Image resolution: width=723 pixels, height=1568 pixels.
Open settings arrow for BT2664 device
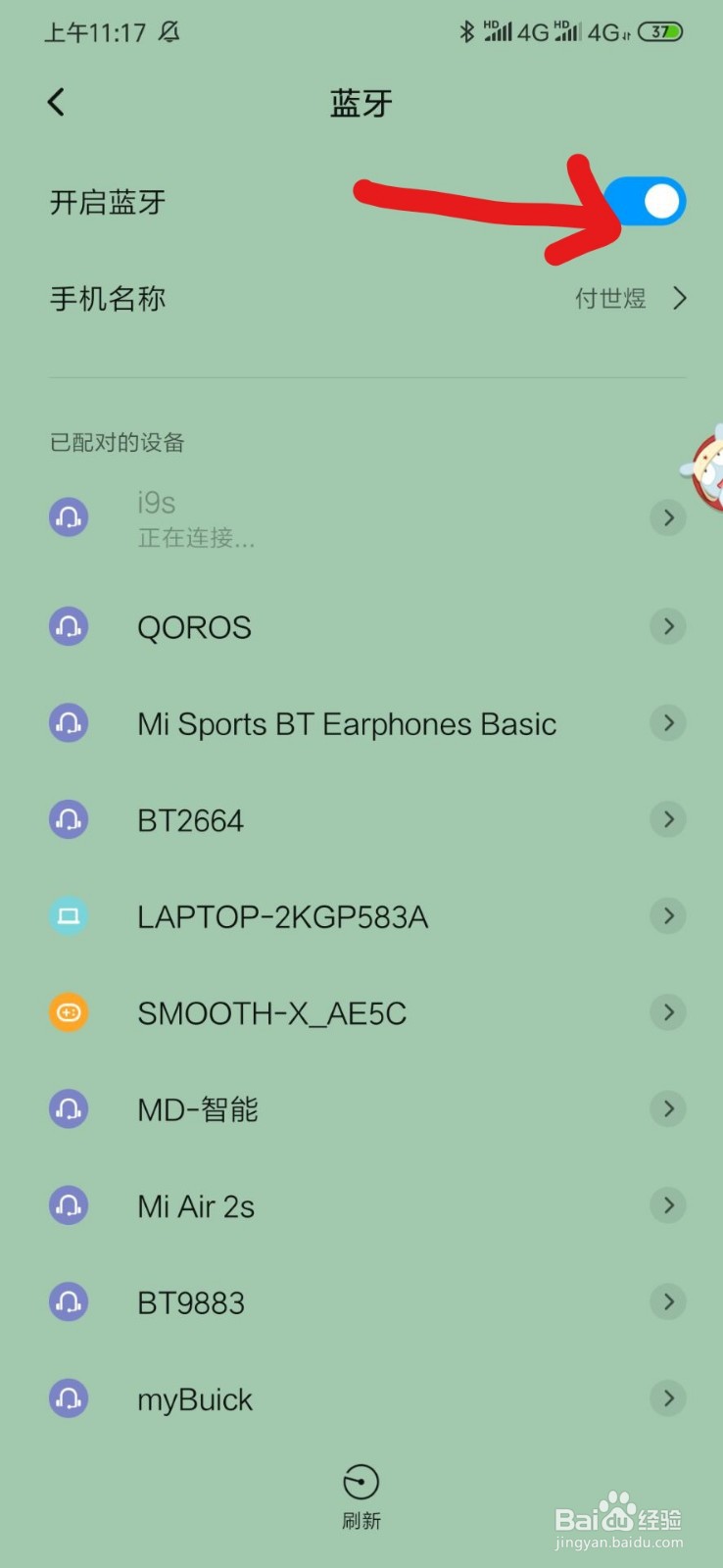668,819
